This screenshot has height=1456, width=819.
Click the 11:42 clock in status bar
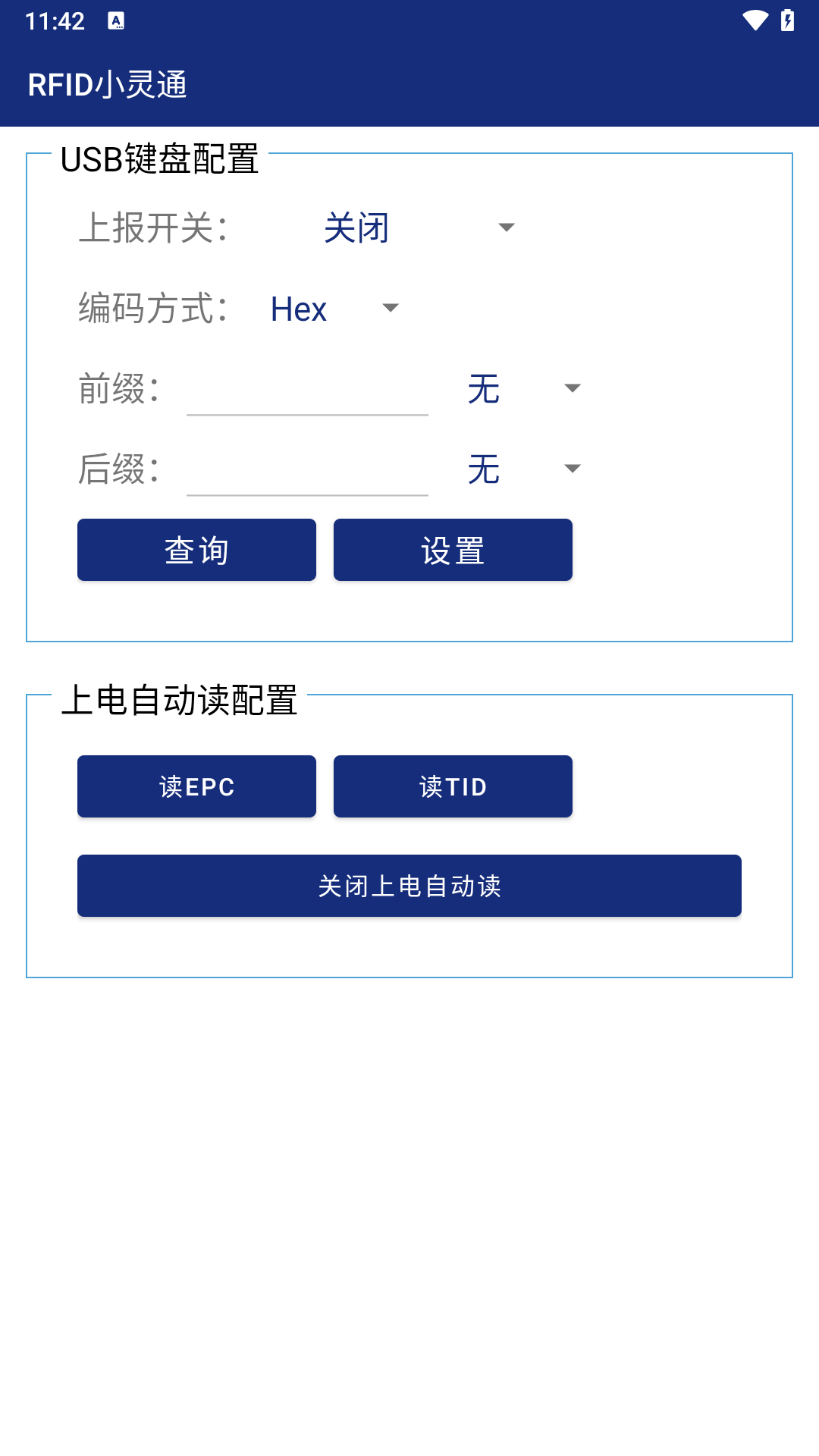click(53, 20)
